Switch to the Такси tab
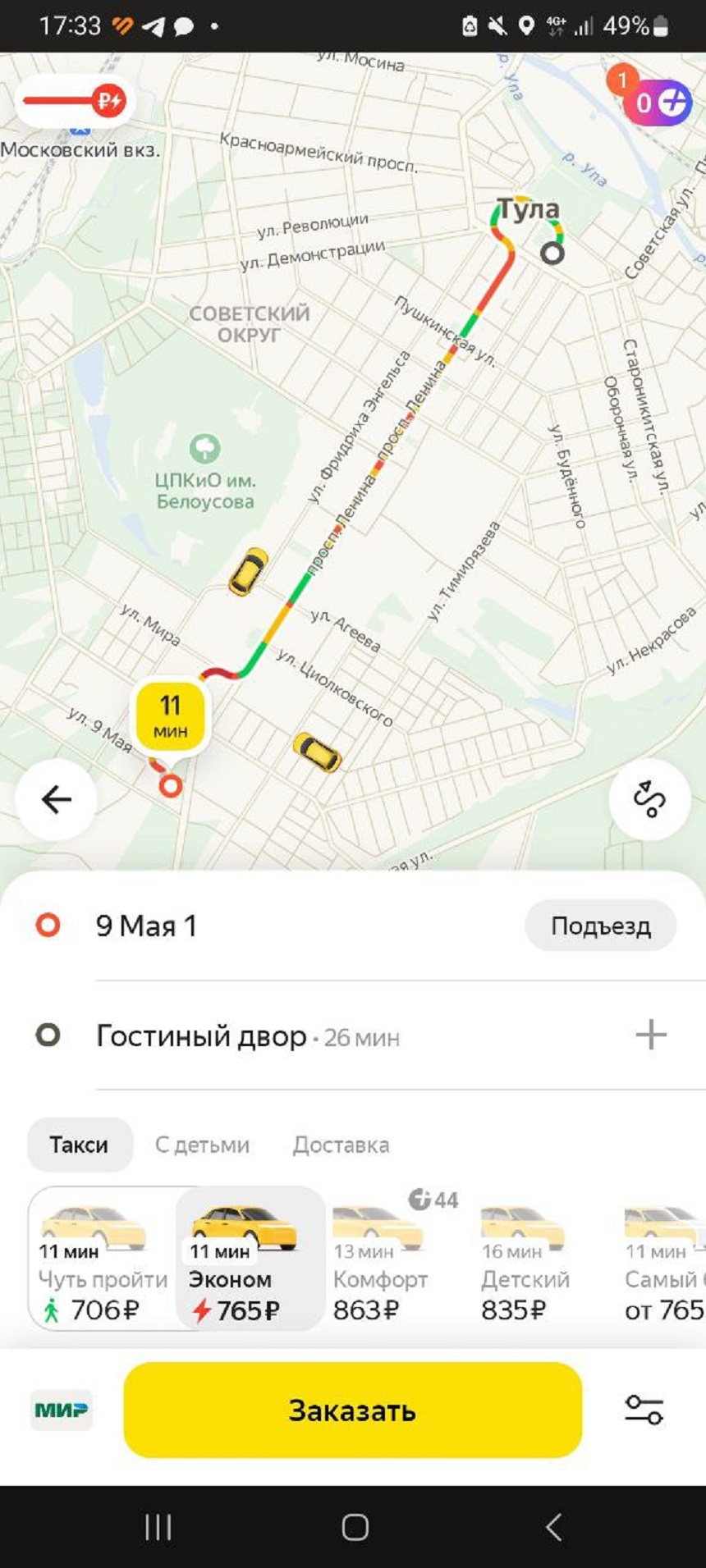706x1568 pixels. [x=80, y=1145]
